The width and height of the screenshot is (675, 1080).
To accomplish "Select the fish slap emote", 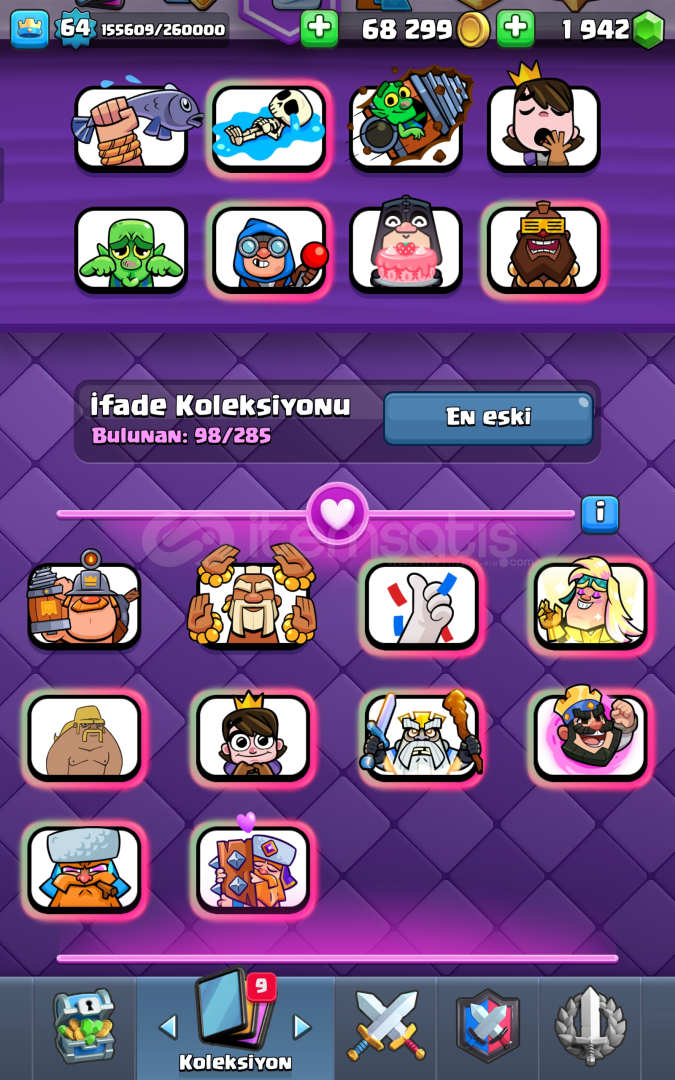I will pyautogui.click(x=131, y=128).
